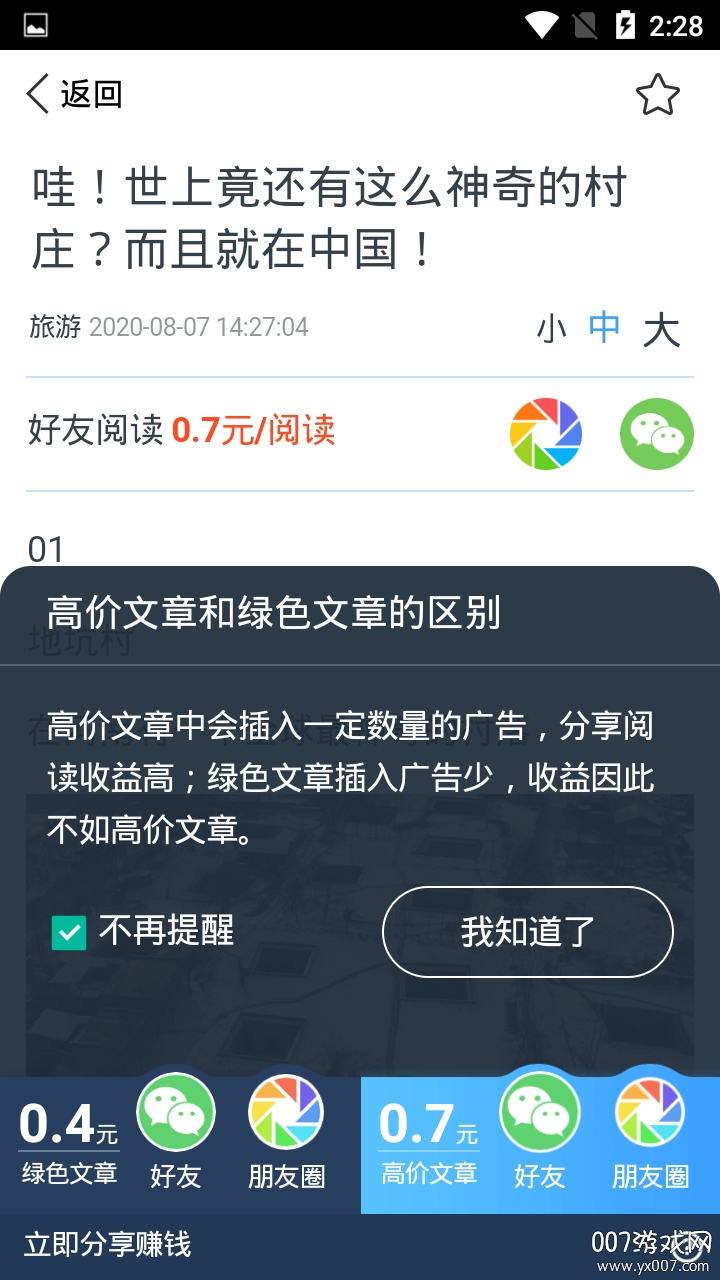Share to WeChat via the green icon beside 0.7元/阅读
This screenshot has height=1280, width=720.
tap(656, 432)
